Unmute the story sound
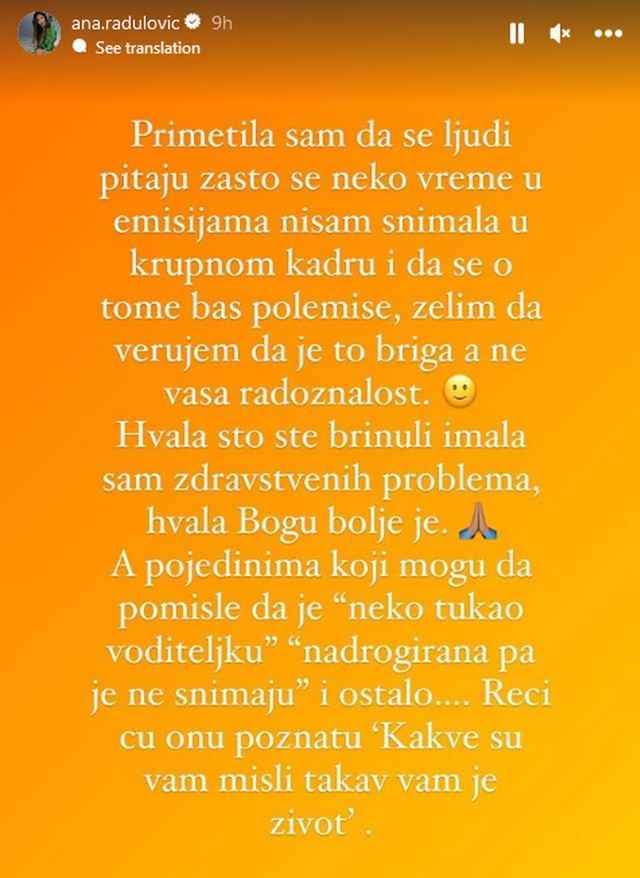640x878 pixels. [560, 33]
